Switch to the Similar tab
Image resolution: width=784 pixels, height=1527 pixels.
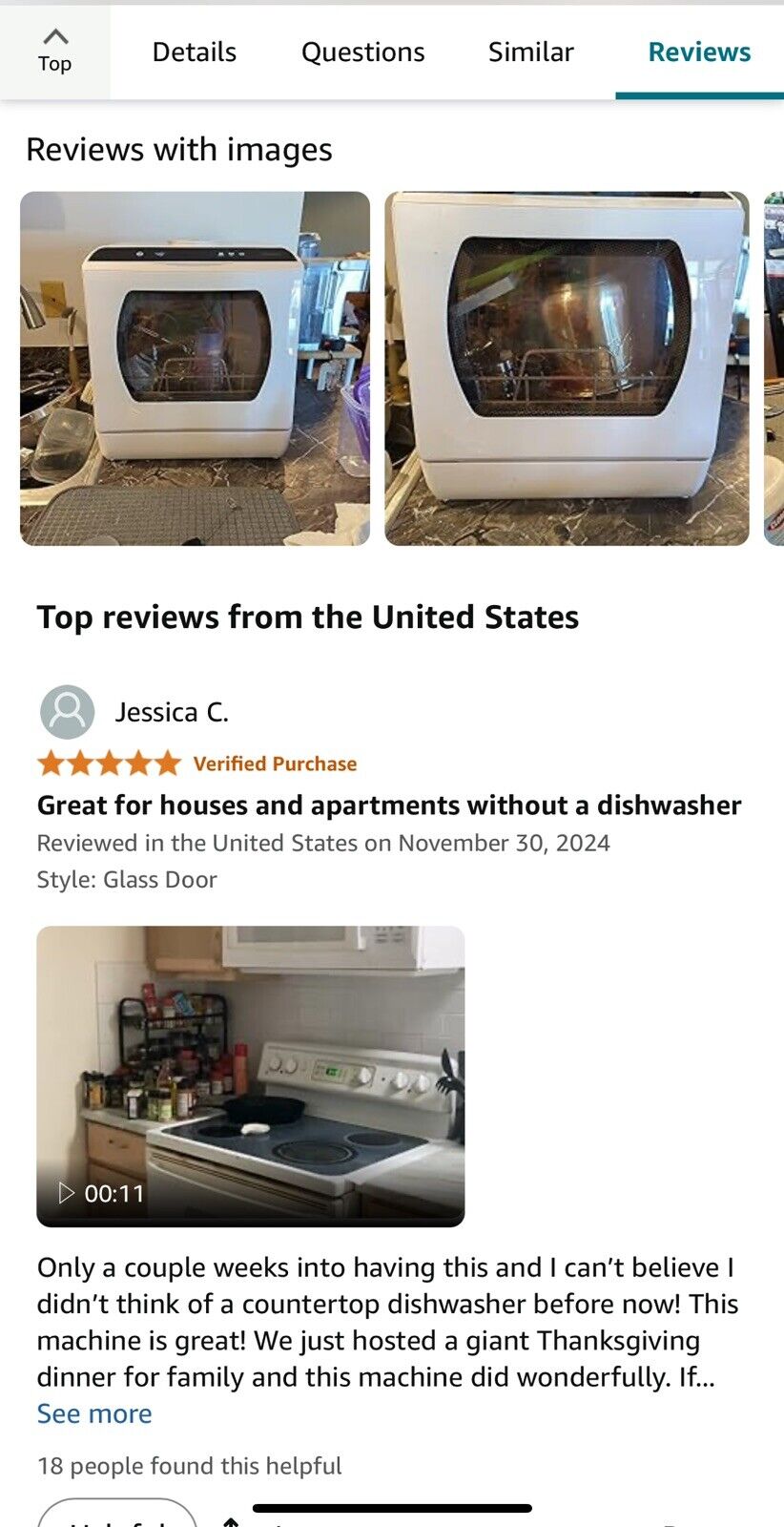pyautogui.click(x=530, y=52)
